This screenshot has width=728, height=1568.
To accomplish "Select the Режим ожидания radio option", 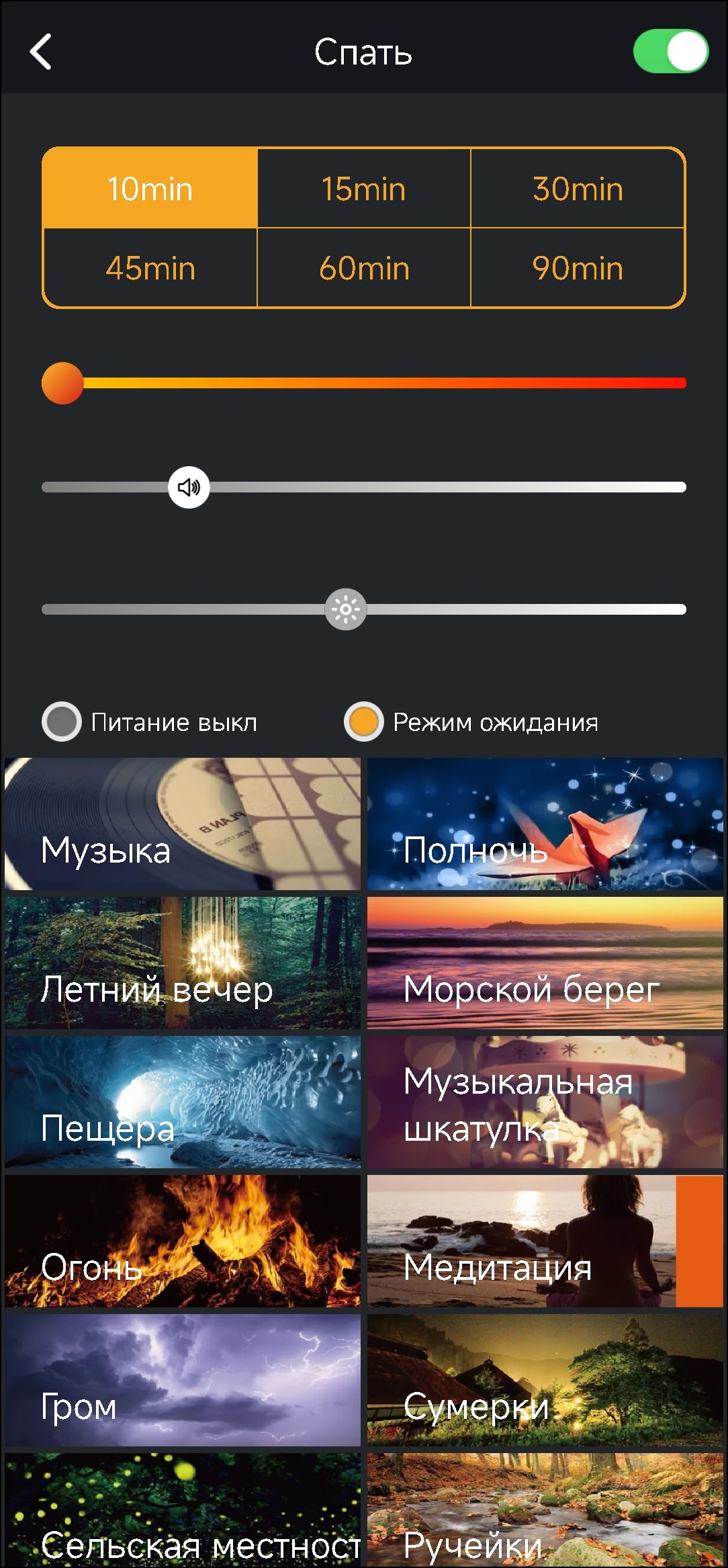I will (x=363, y=722).
